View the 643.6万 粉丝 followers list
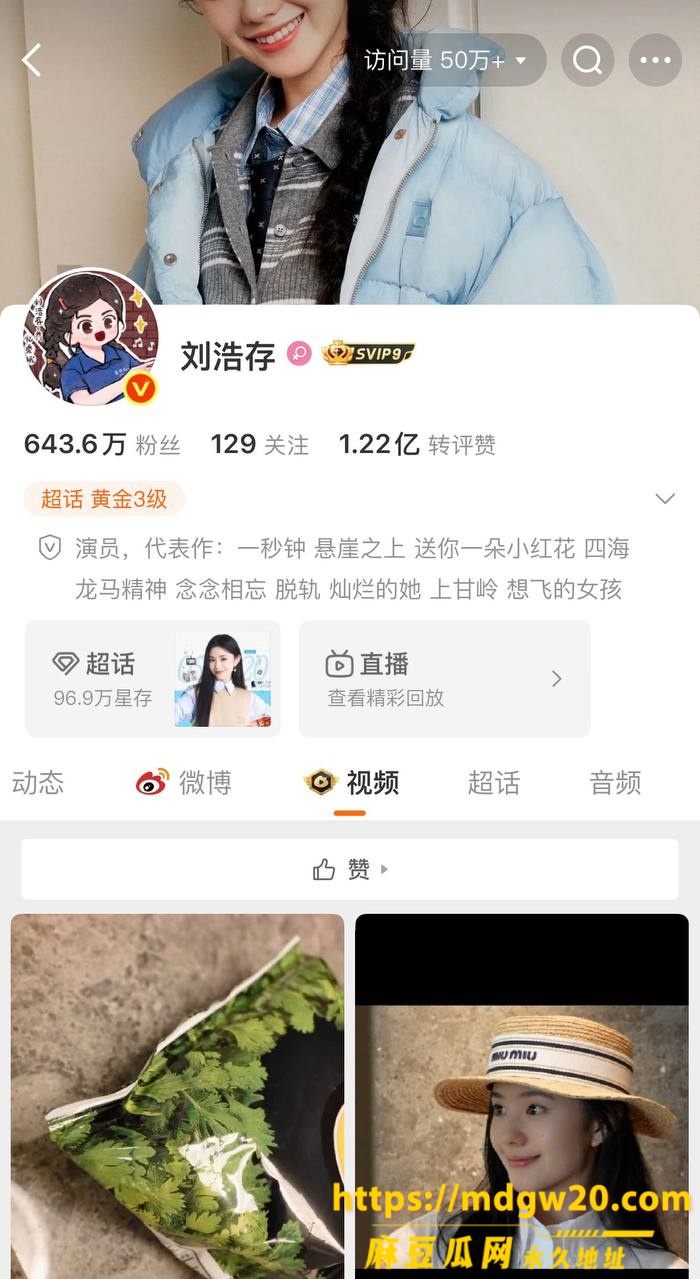 pos(102,444)
